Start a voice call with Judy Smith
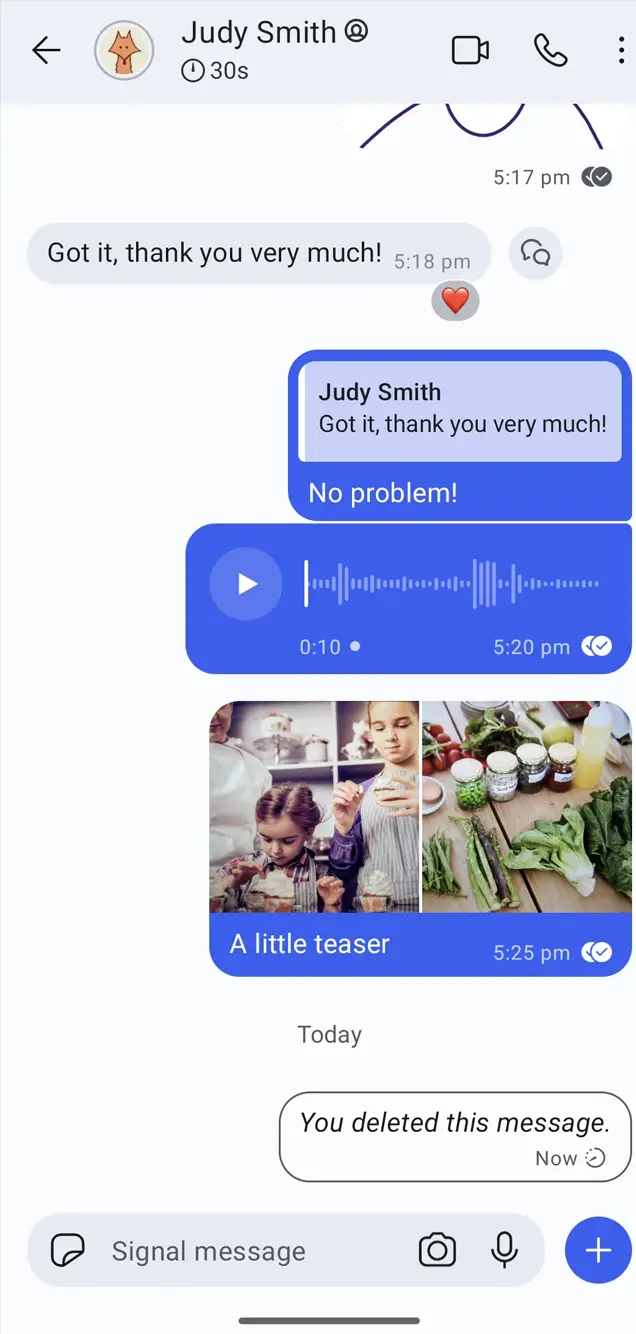Image resolution: width=636 pixels, height=1334 pixels. (550, 51)
